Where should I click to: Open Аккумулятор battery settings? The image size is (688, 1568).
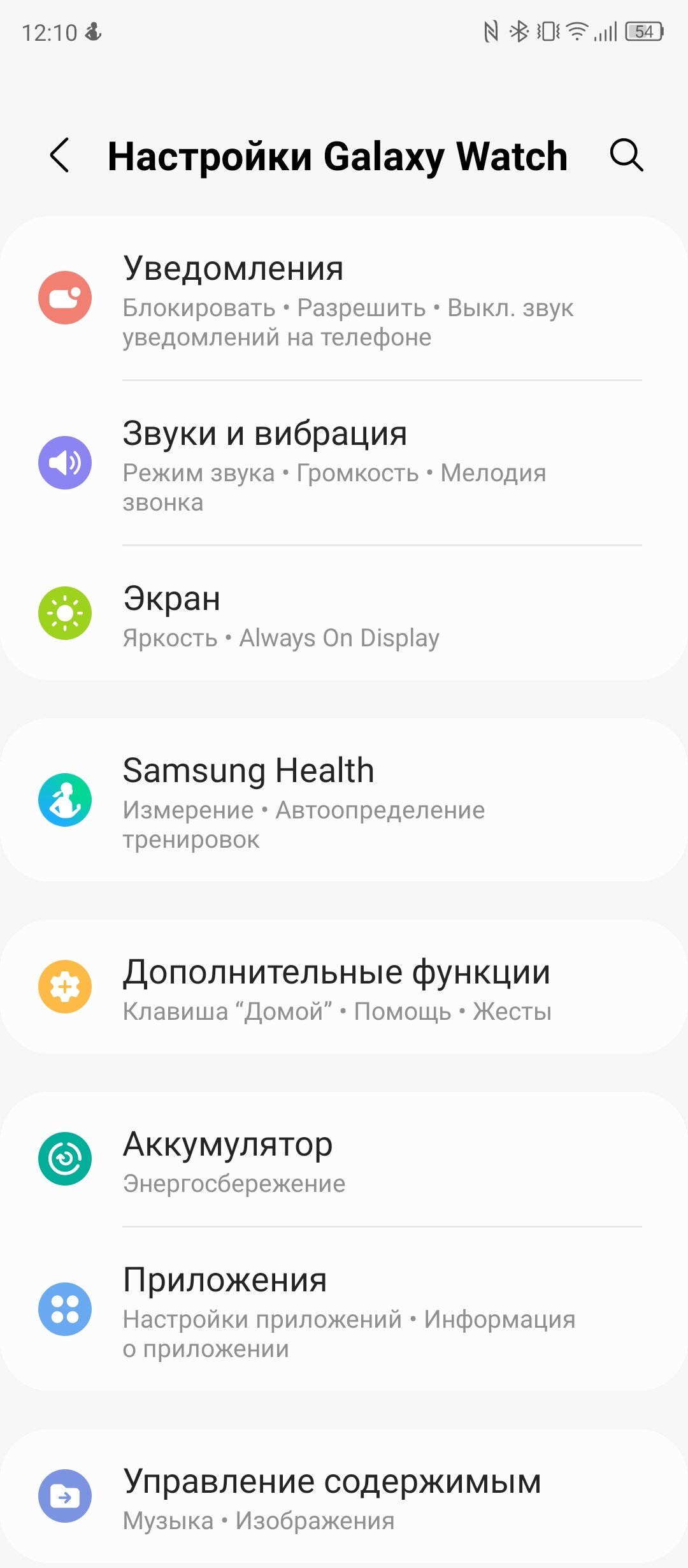(x=344, y=1159)
